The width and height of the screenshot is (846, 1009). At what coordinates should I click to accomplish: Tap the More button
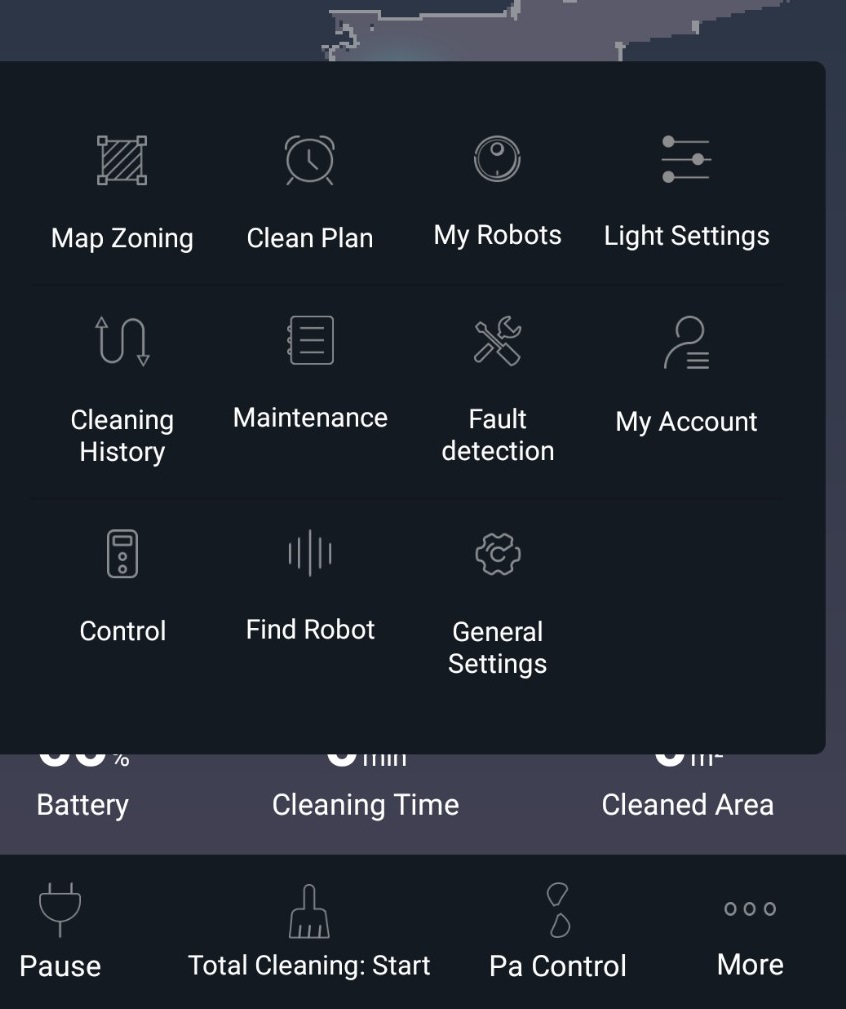[750, 932]
